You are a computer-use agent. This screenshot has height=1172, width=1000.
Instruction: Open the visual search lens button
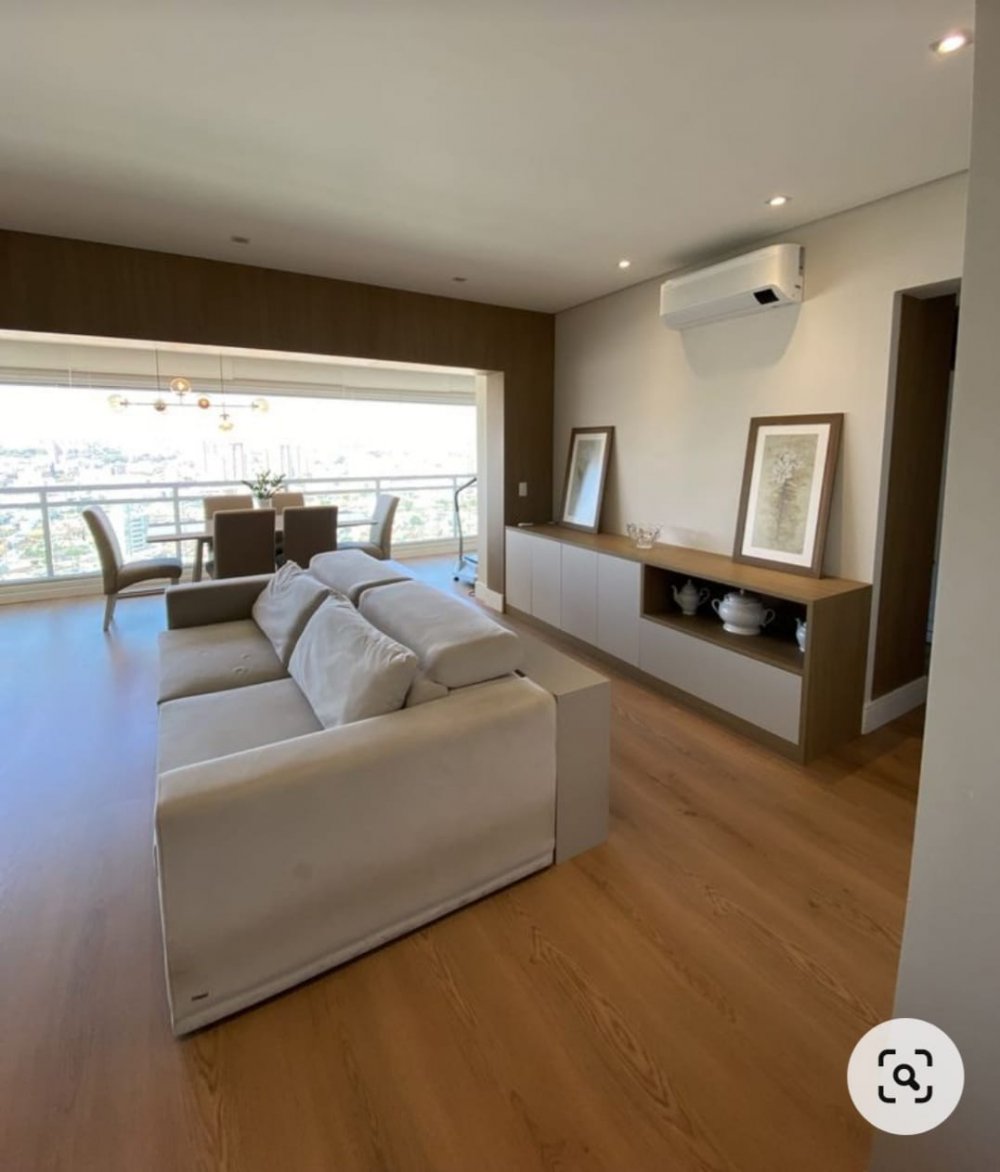(x=905, y=1076)
